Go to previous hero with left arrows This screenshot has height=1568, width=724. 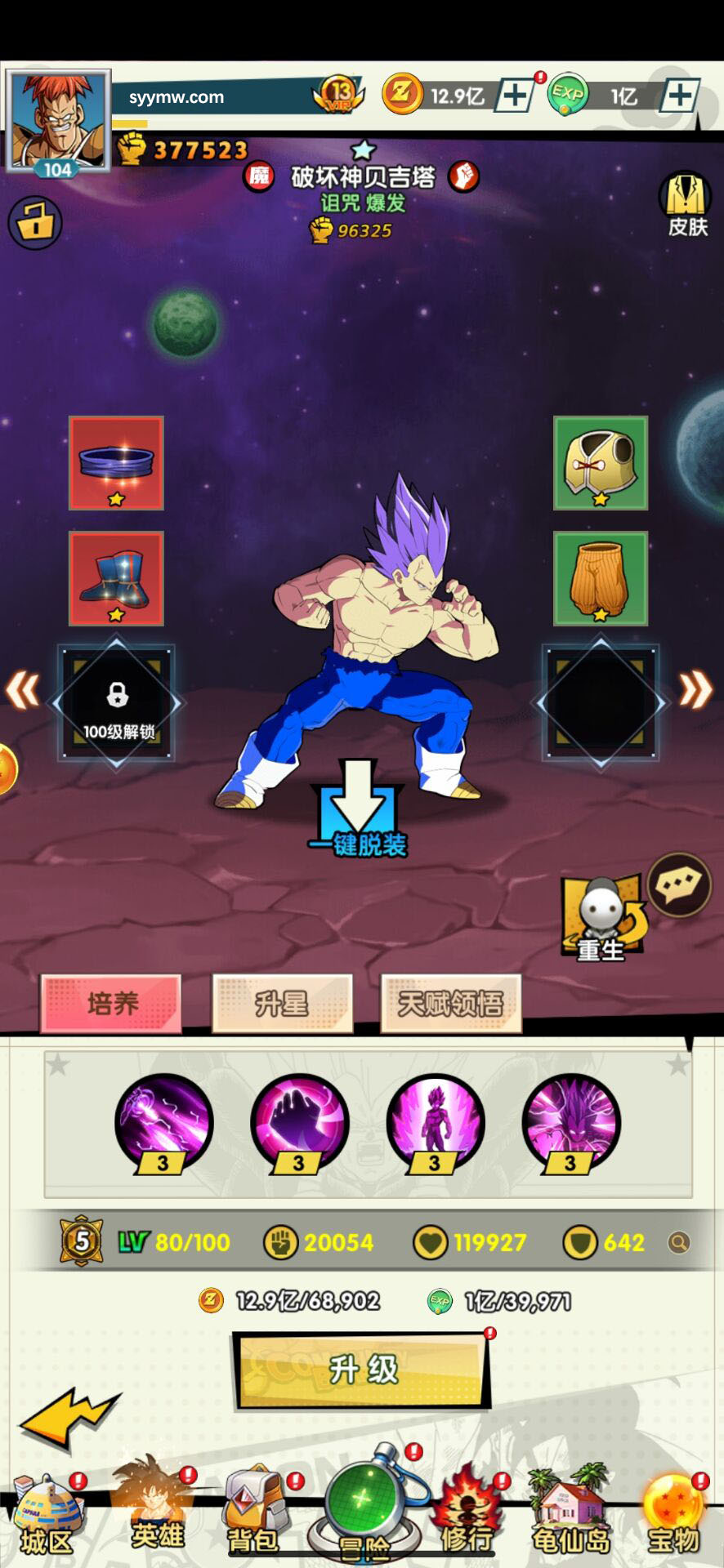click(22, 691)
